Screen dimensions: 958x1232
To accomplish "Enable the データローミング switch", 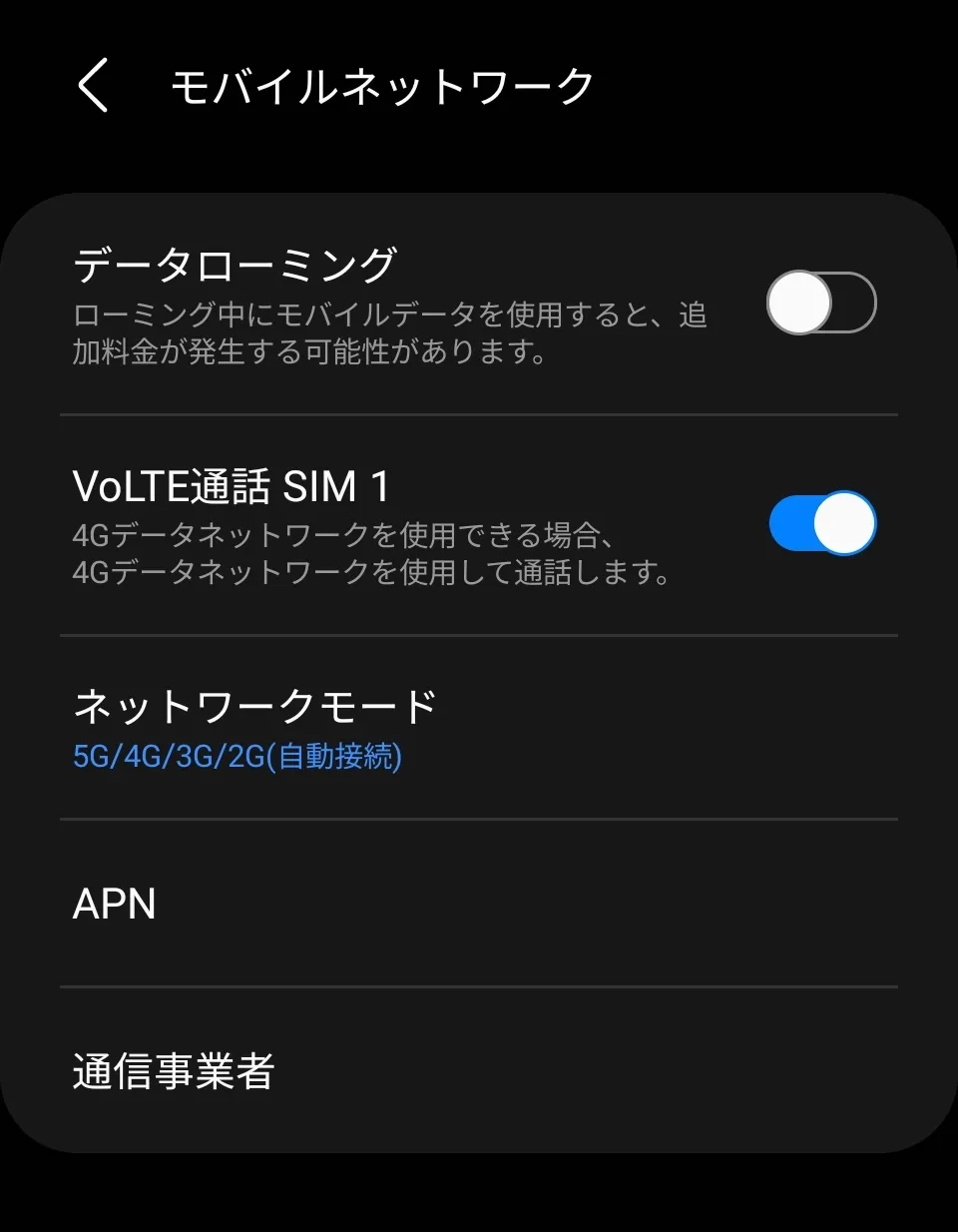I will pos(820,305).
